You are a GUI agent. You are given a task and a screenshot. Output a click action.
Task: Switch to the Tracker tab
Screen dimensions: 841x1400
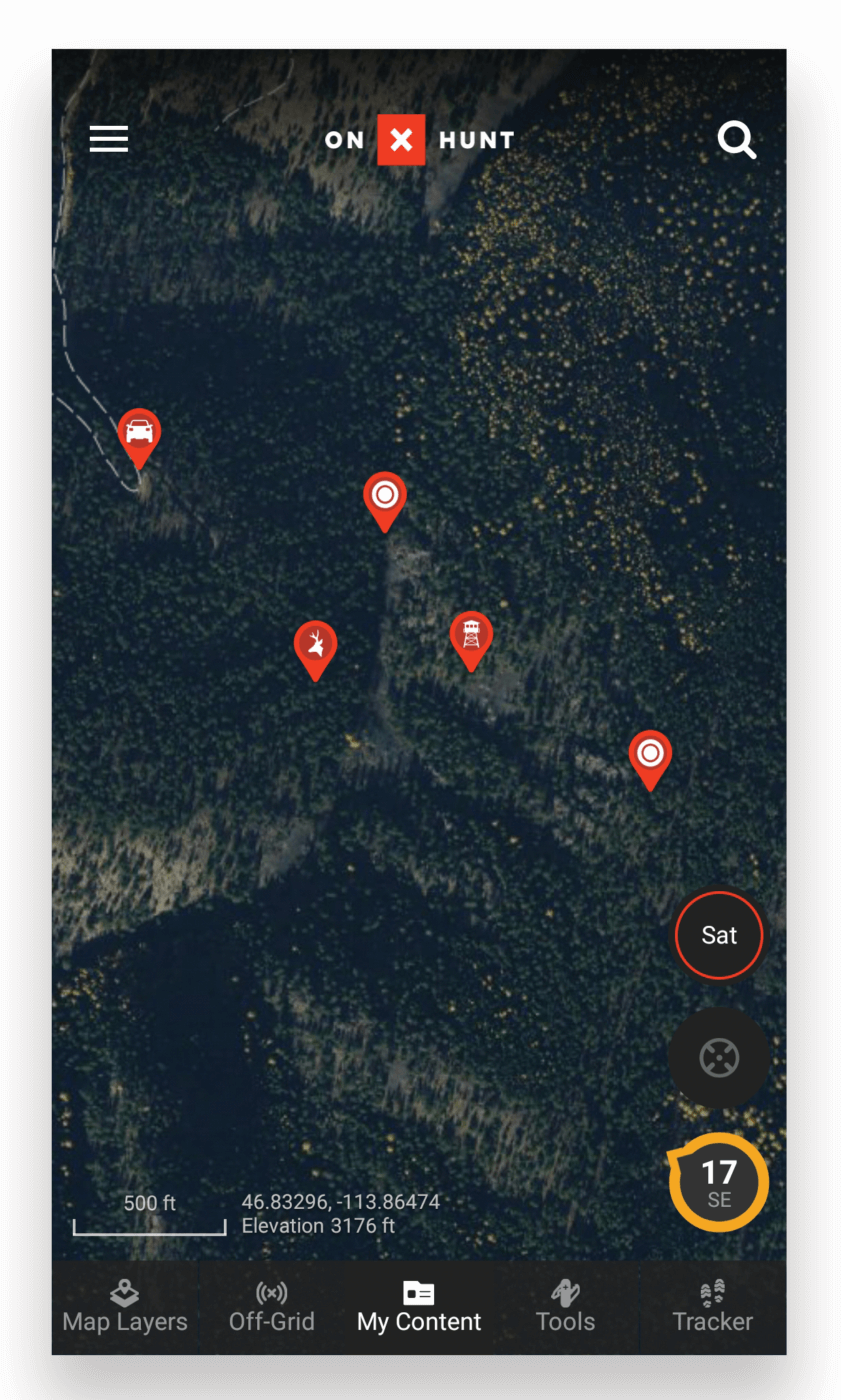(712, 1307)
